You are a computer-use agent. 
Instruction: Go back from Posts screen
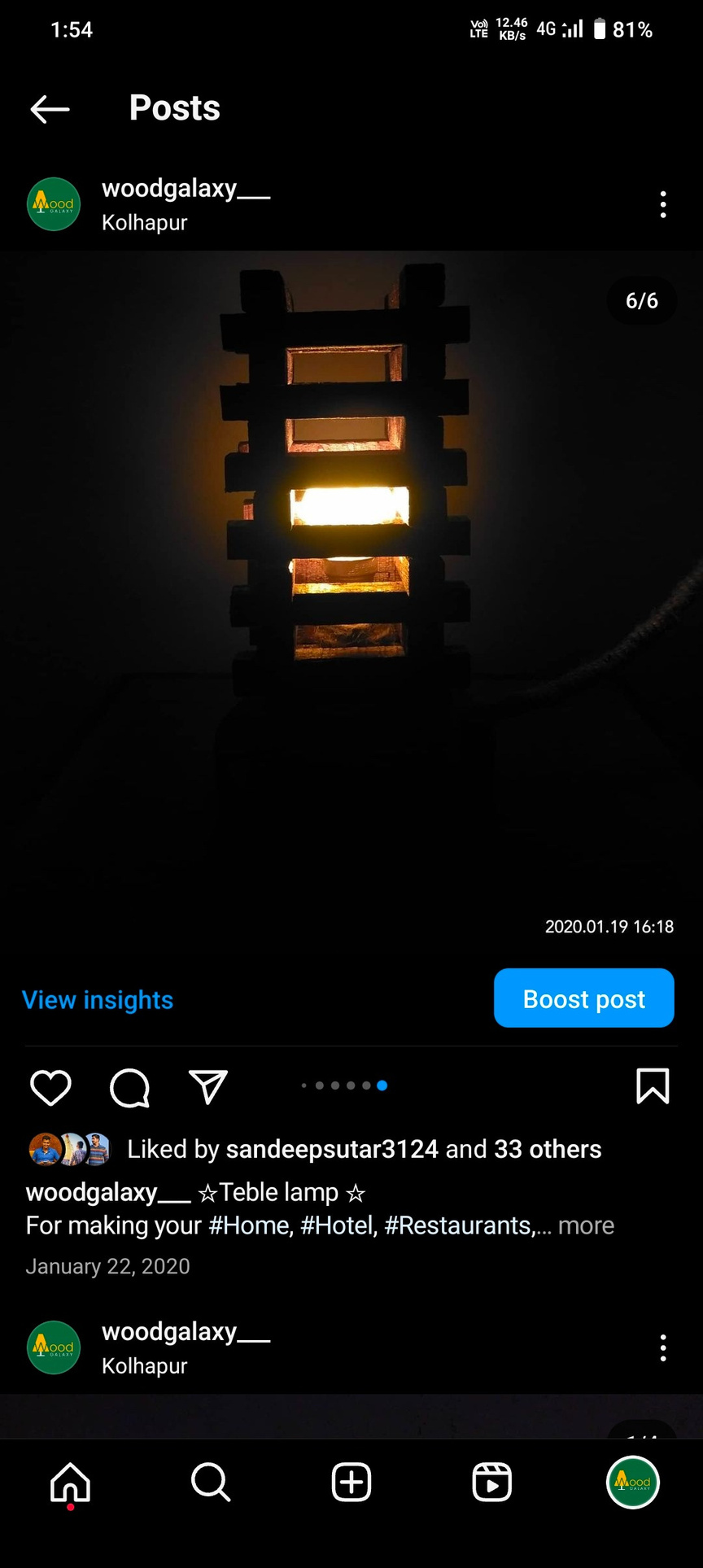point(50,108)
